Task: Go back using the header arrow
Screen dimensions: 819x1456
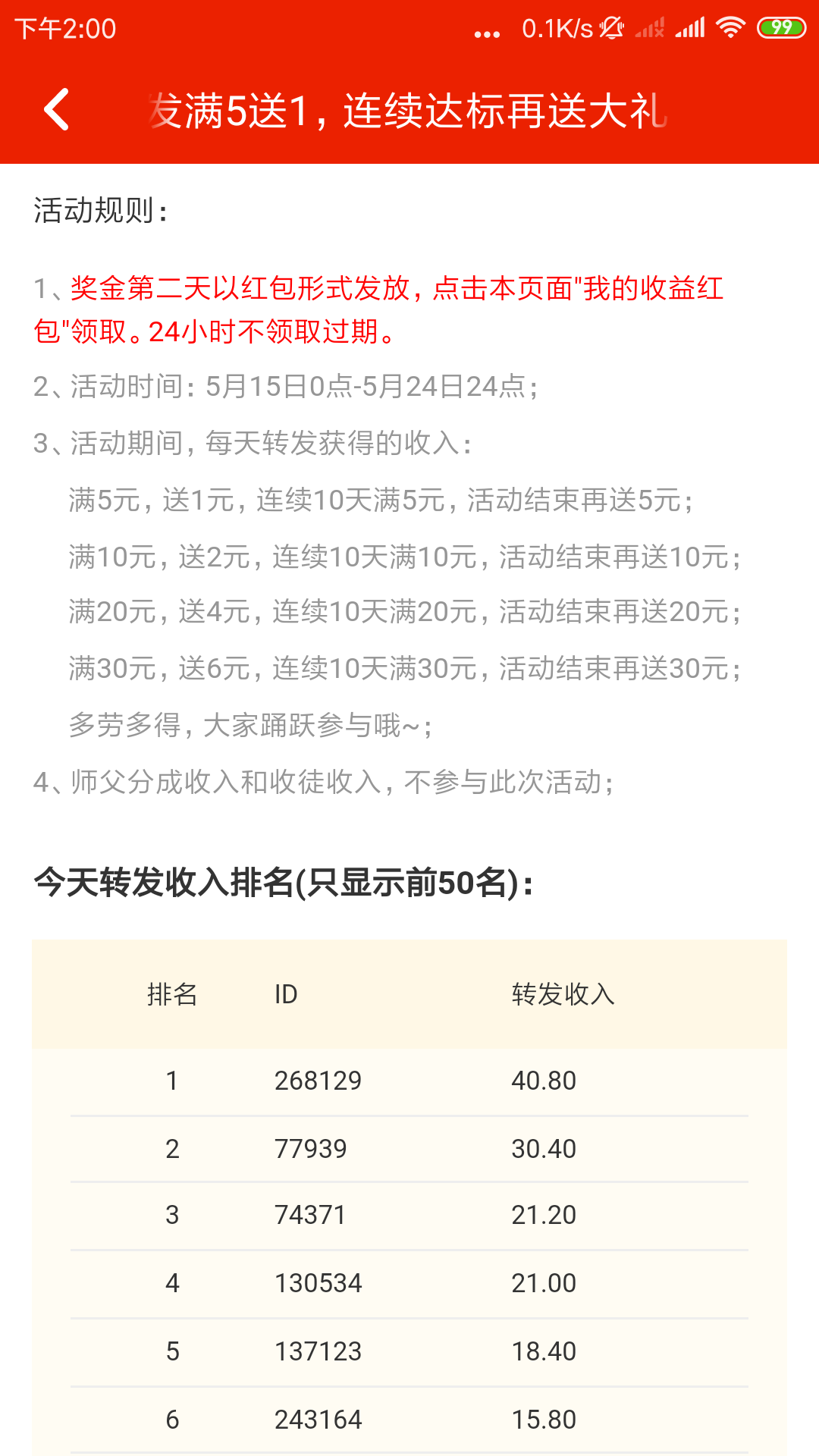Action: pyautogui.click(x=57, y=110)
